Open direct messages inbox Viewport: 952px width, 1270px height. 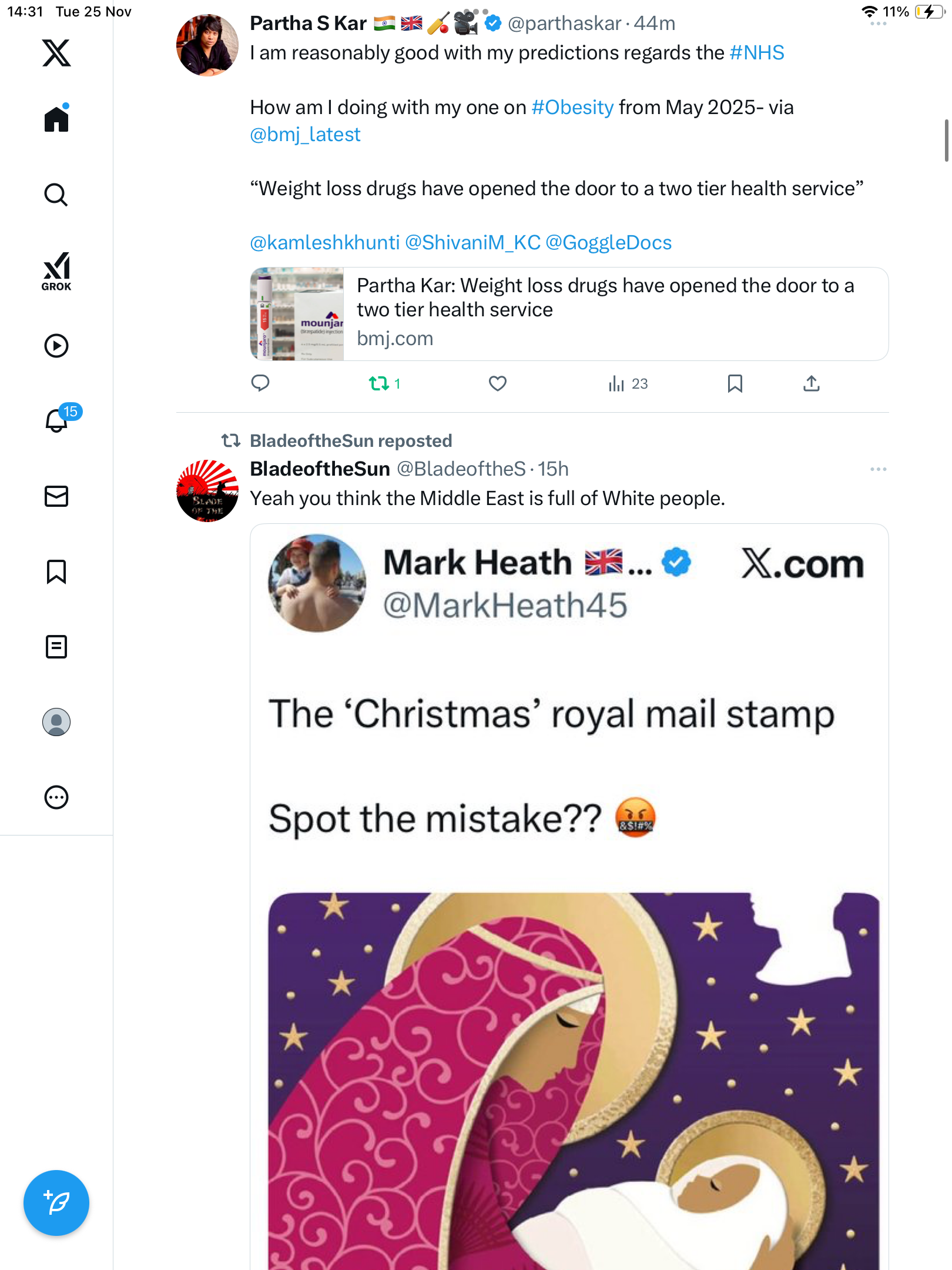[56, 496]
